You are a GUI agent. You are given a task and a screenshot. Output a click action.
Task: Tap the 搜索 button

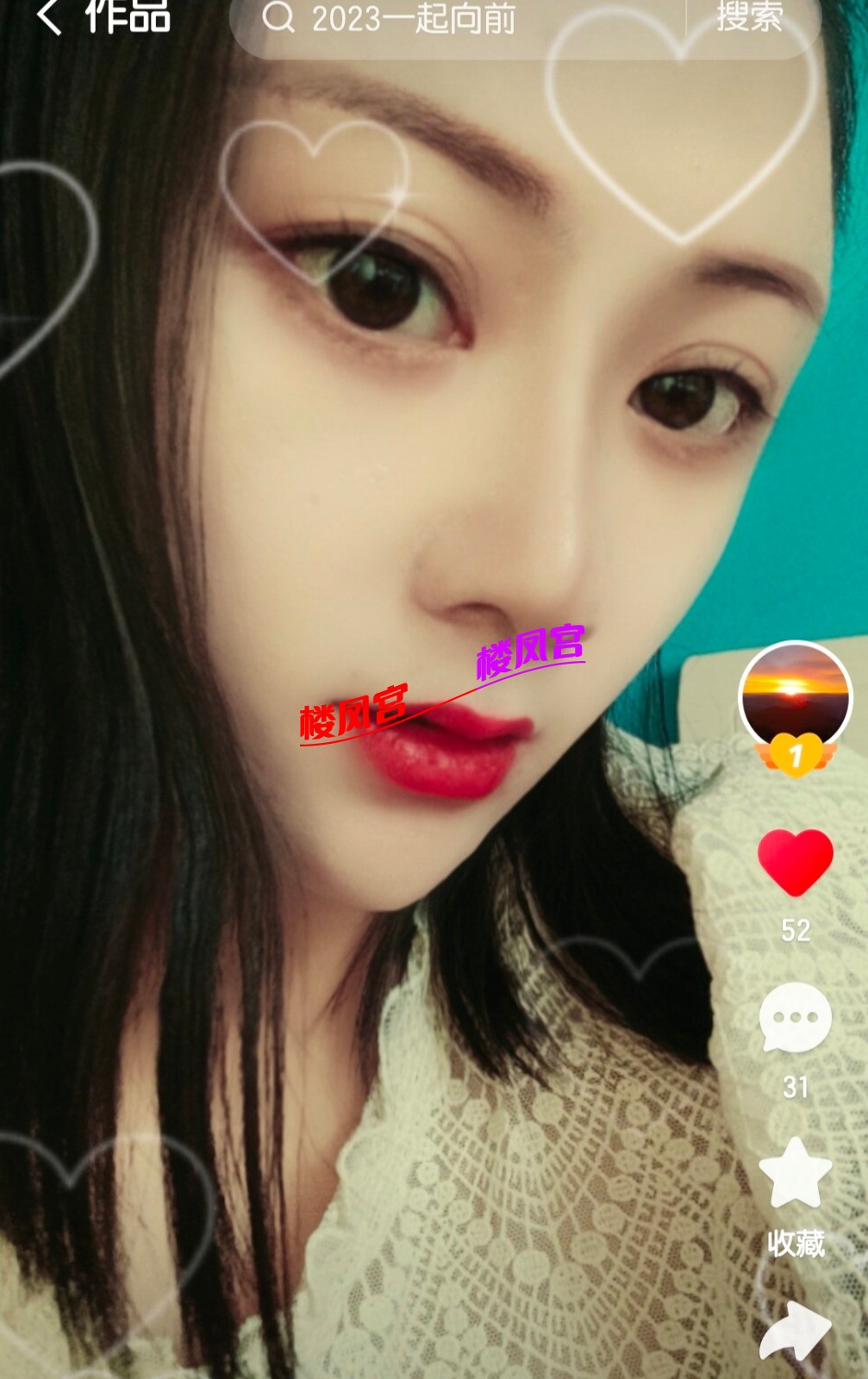749,17
